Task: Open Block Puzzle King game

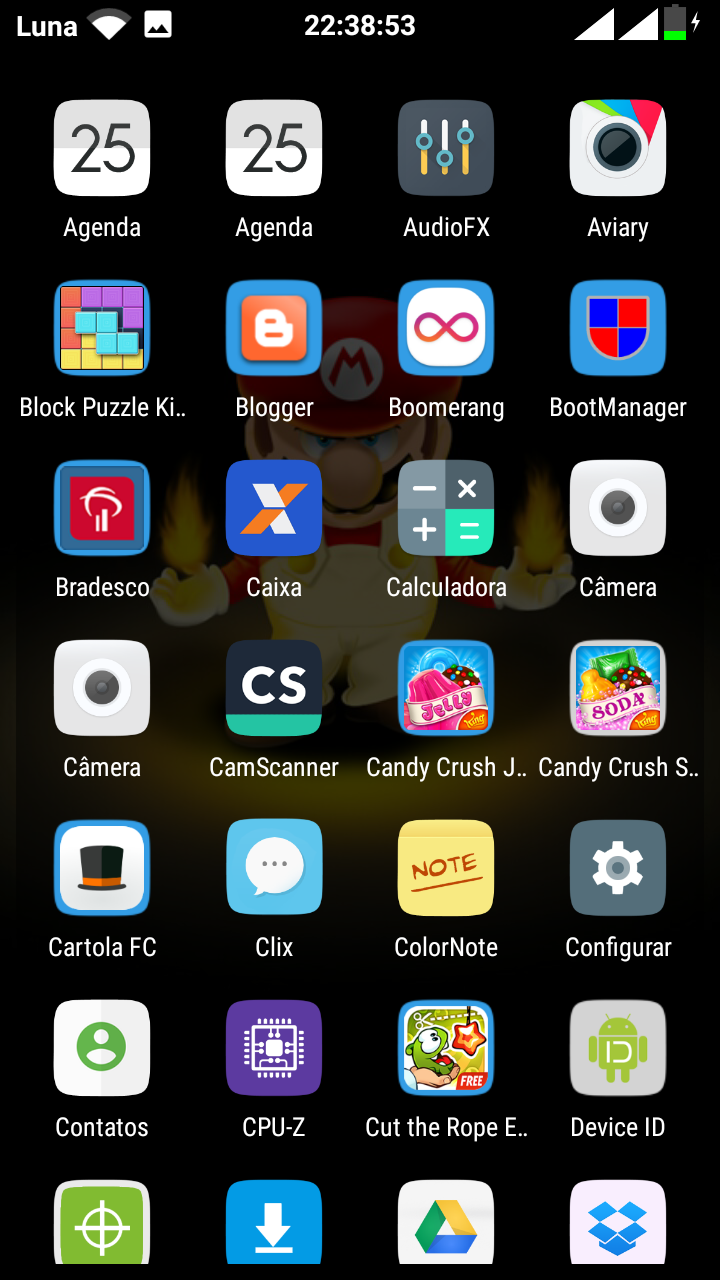Action: [x=102, y=328]
